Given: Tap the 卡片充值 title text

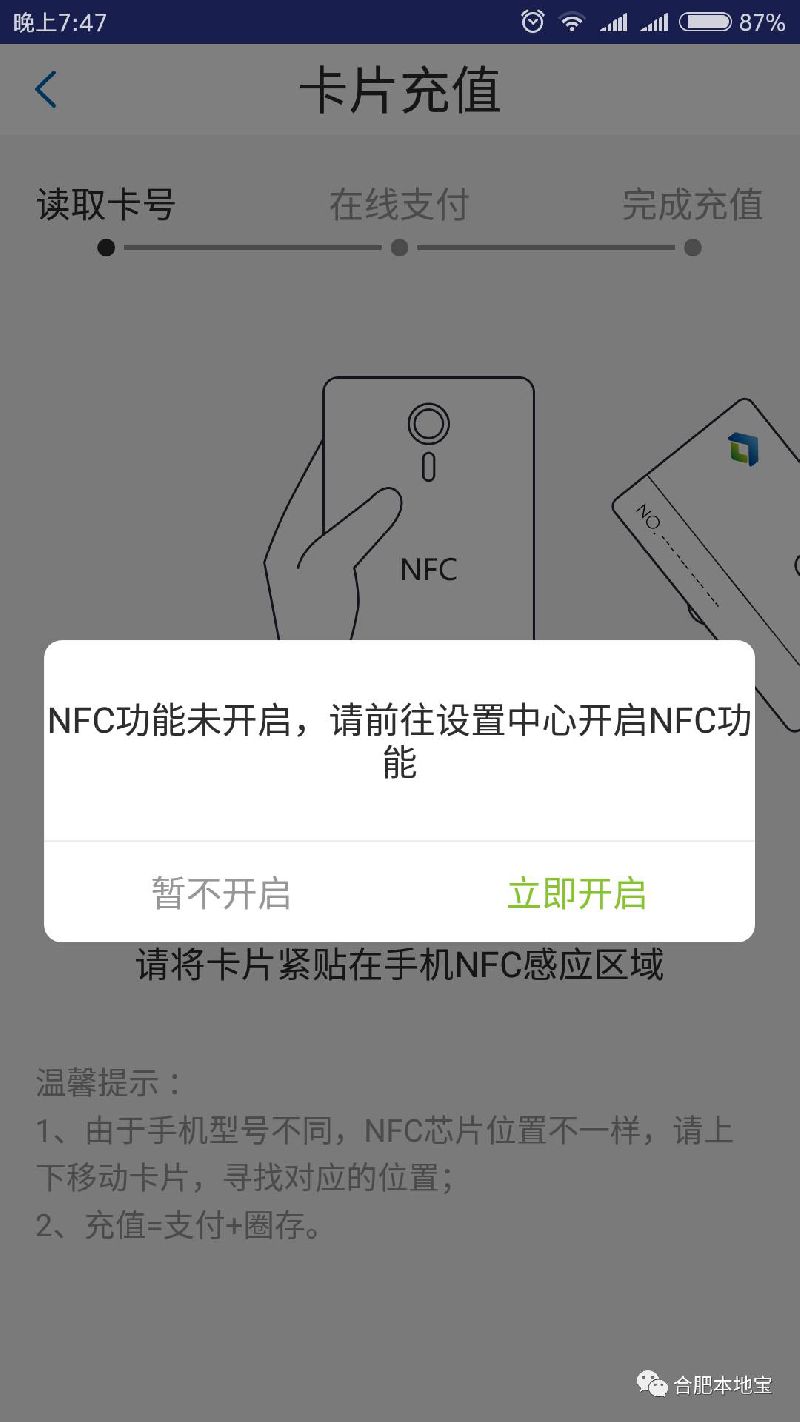Looking at the screenshot, I should coord(399,89).
